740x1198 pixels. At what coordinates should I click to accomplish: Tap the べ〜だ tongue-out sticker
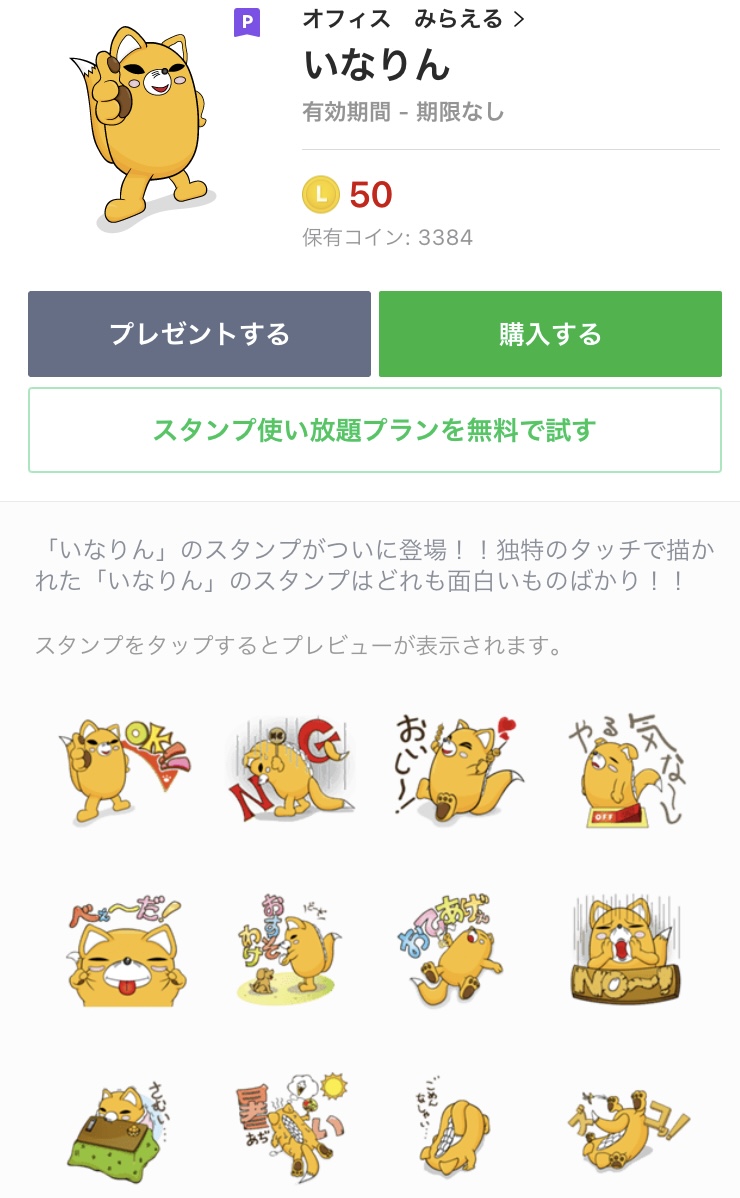click(x=125, y=950)
